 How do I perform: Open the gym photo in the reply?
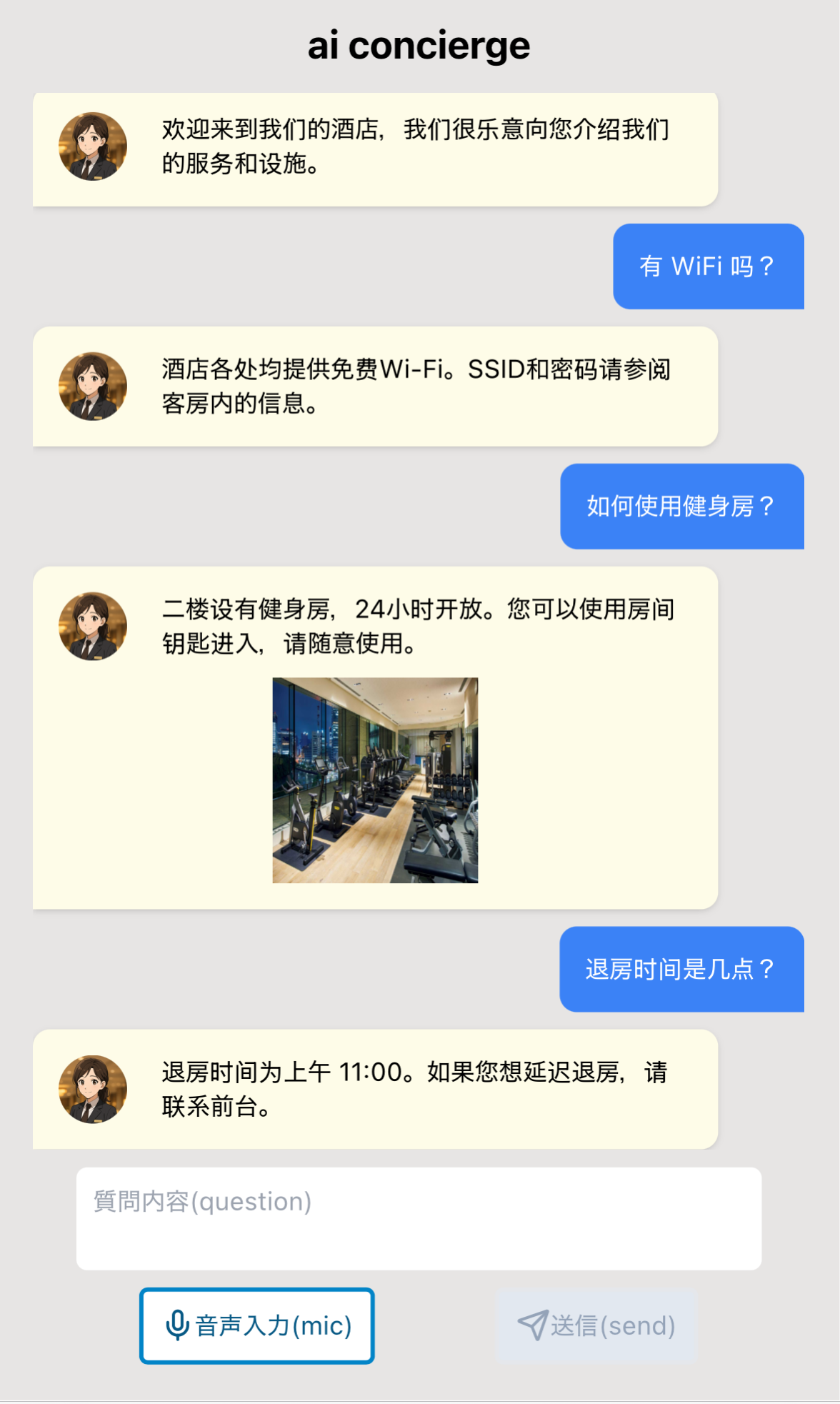tap(375, 780)
